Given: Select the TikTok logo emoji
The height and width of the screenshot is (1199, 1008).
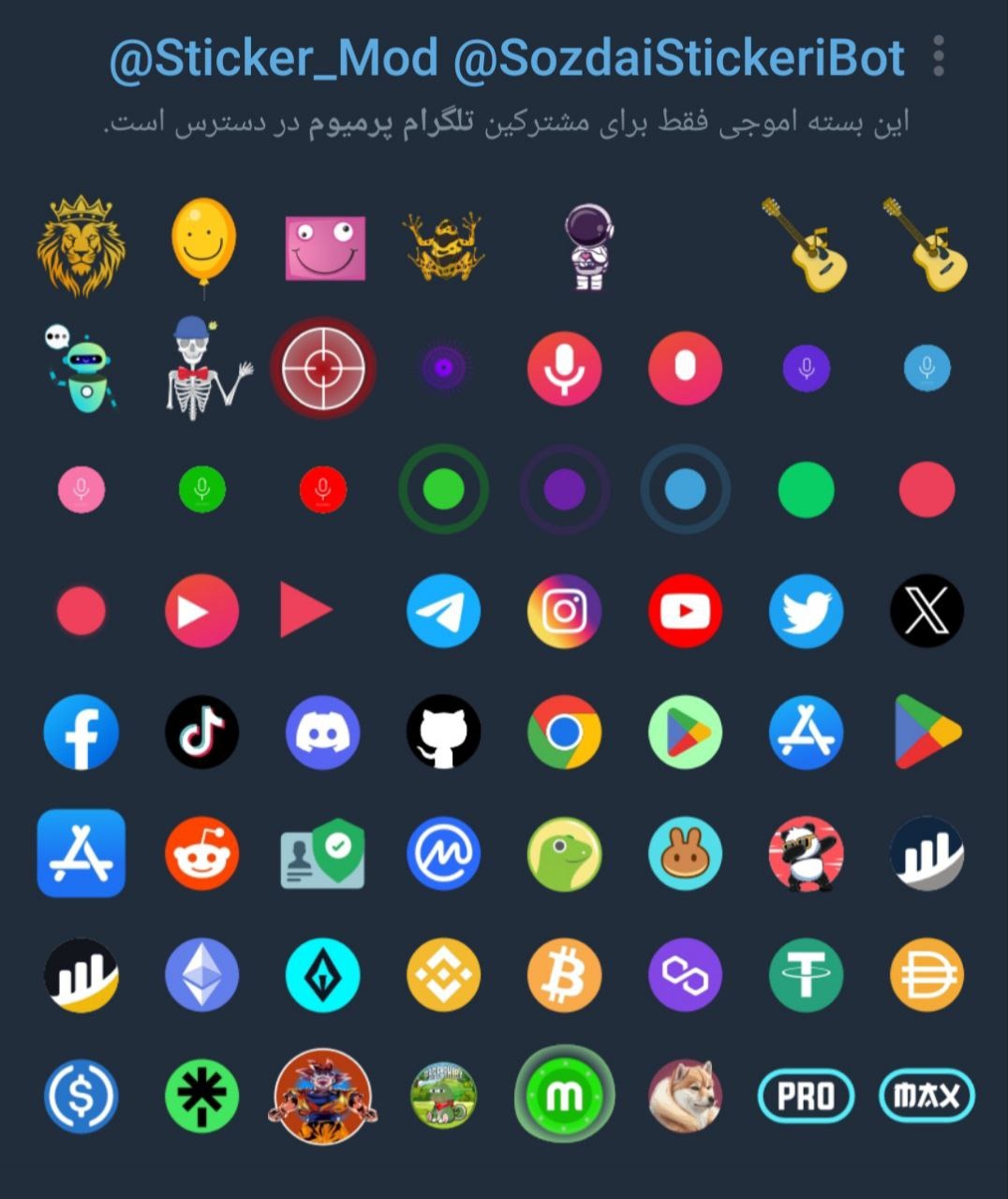Looking at the screenshot, I should (x=202, y=732).
